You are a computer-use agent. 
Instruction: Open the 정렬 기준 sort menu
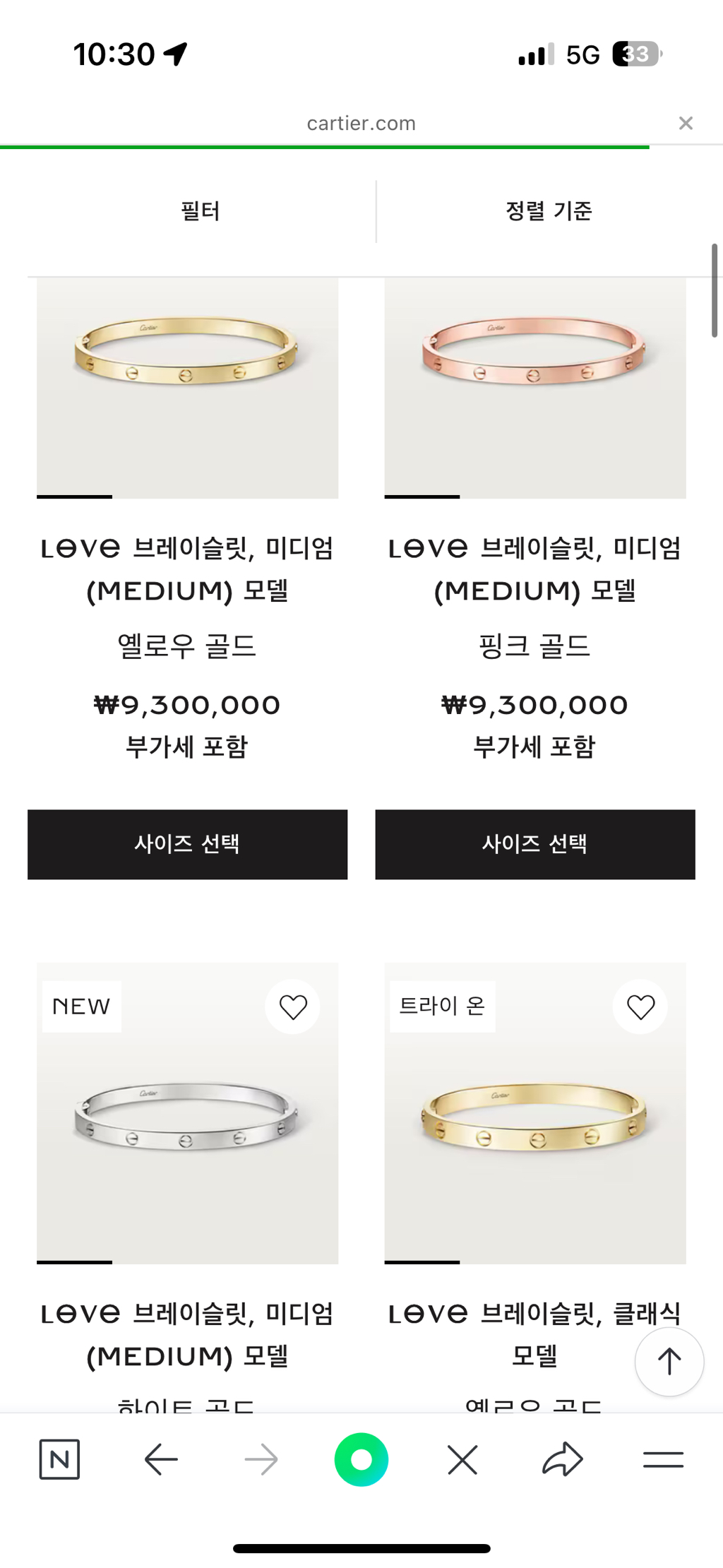[x=549, y=211]
